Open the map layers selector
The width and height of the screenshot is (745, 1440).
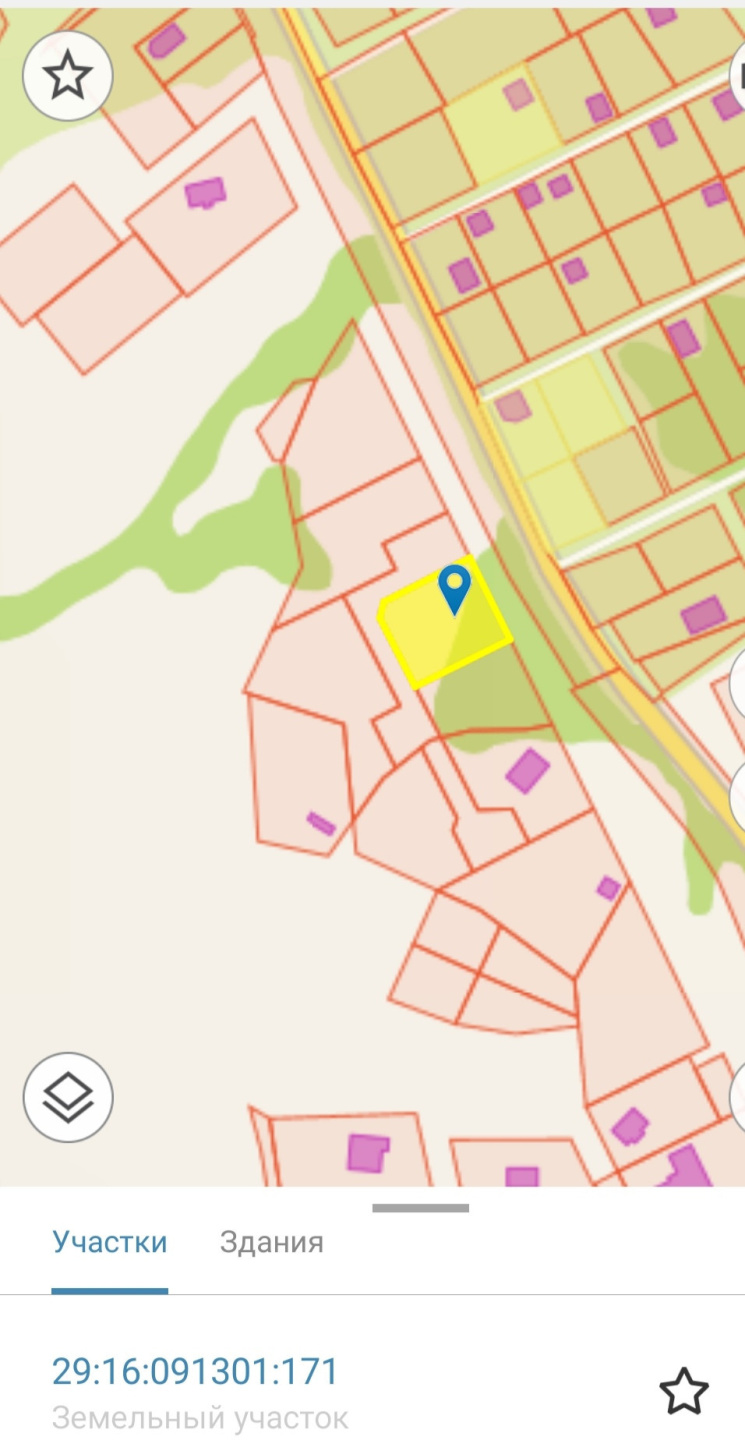coord(68,1098)
